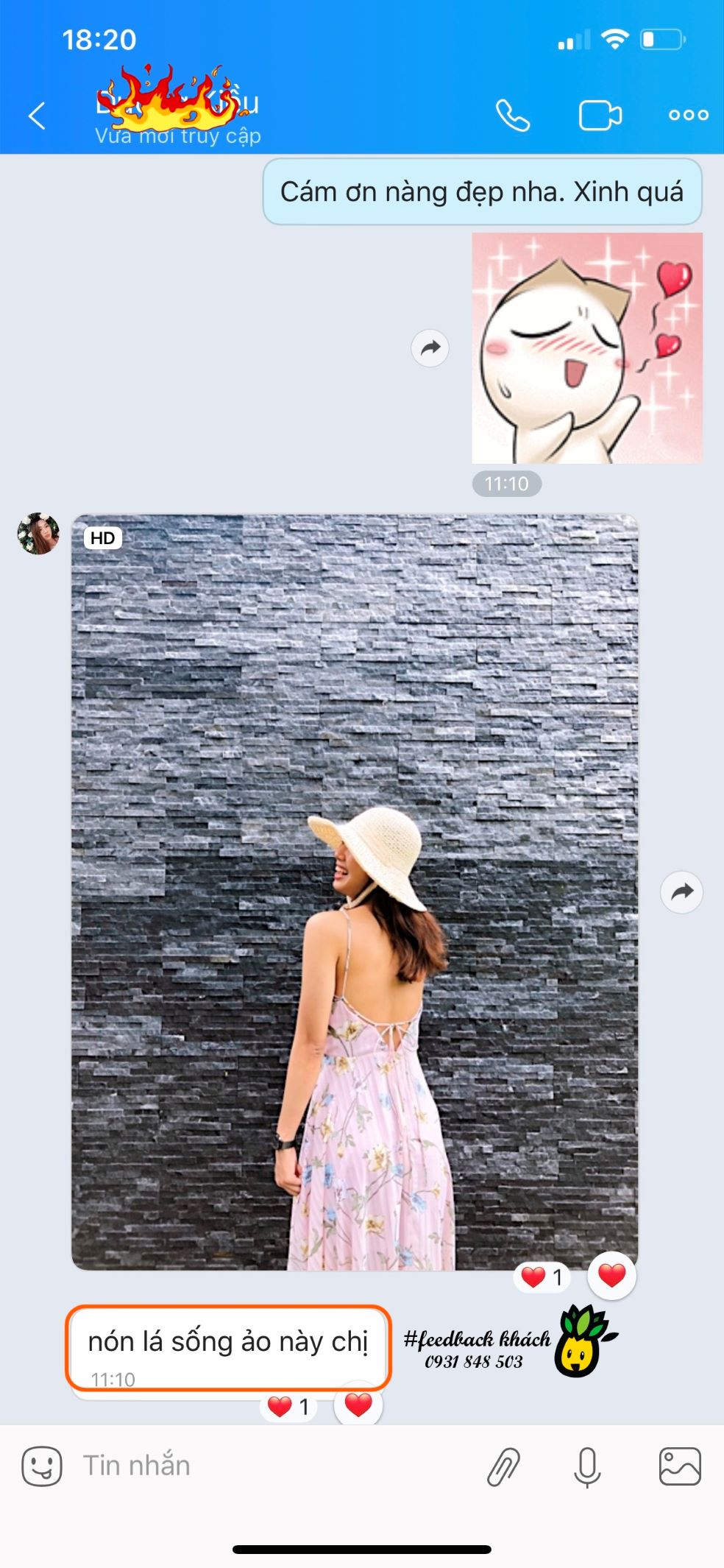
Task: View the photo's heart reaction count
Action: pos(542,1276)
